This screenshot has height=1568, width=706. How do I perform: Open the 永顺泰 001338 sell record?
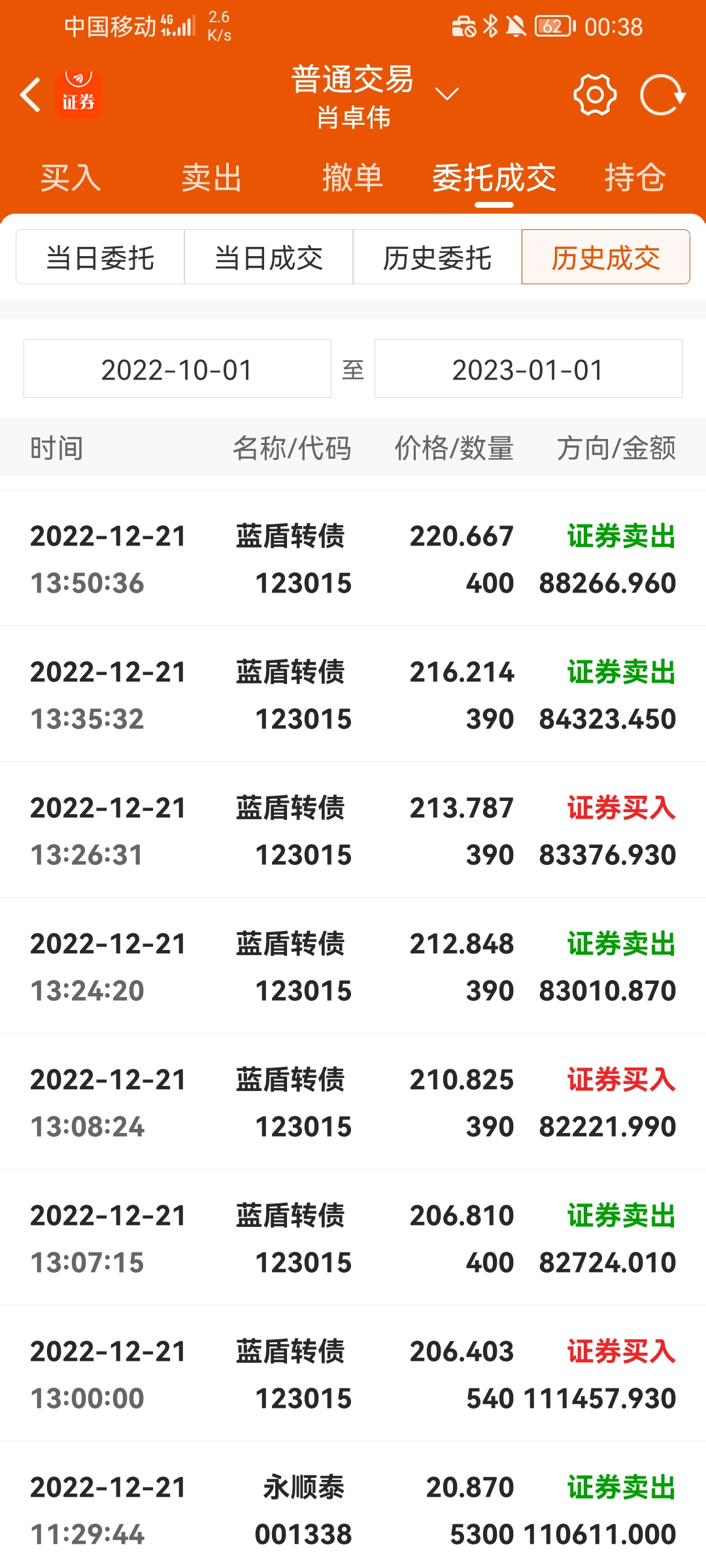353,1509
